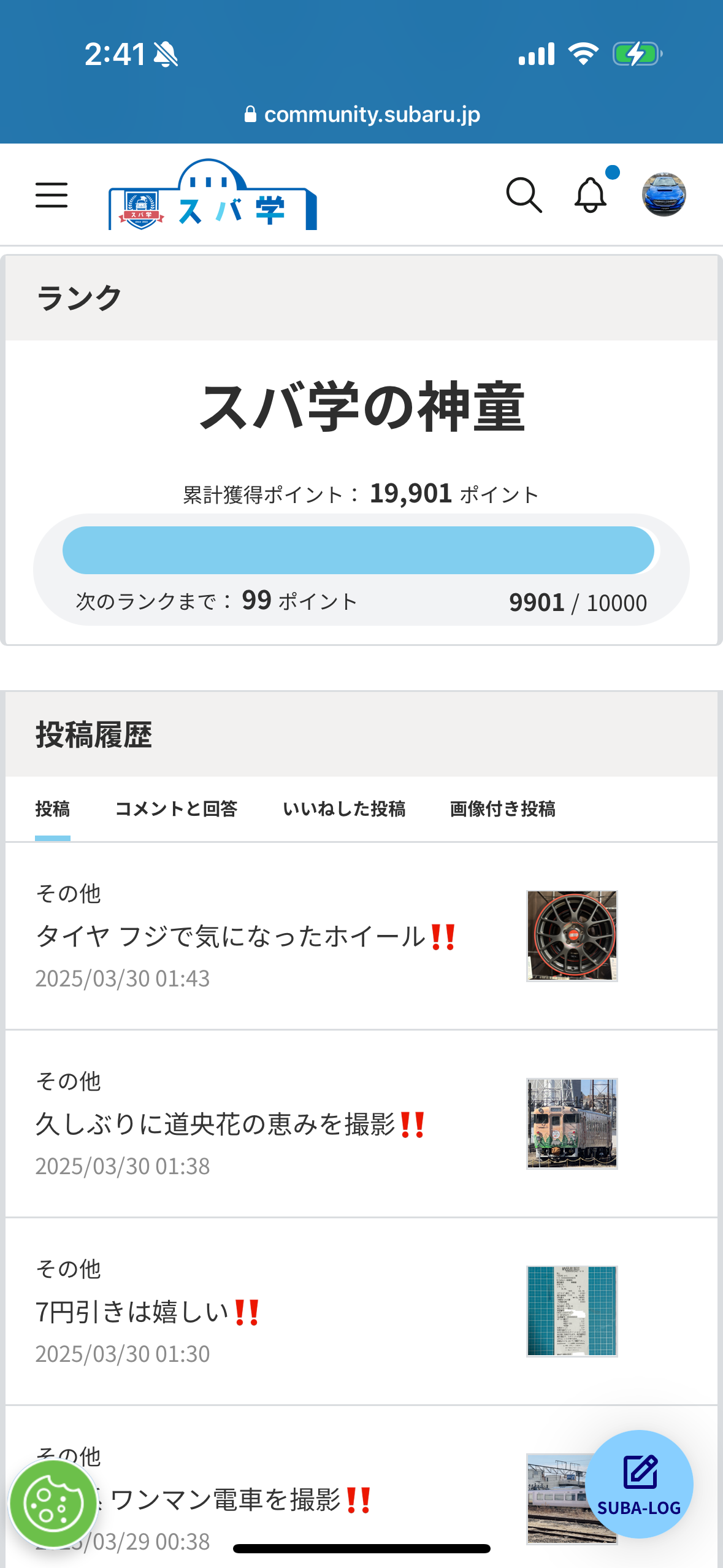
Task: Open post 7円引きは嬉しい
Action: click(361, 1312)
